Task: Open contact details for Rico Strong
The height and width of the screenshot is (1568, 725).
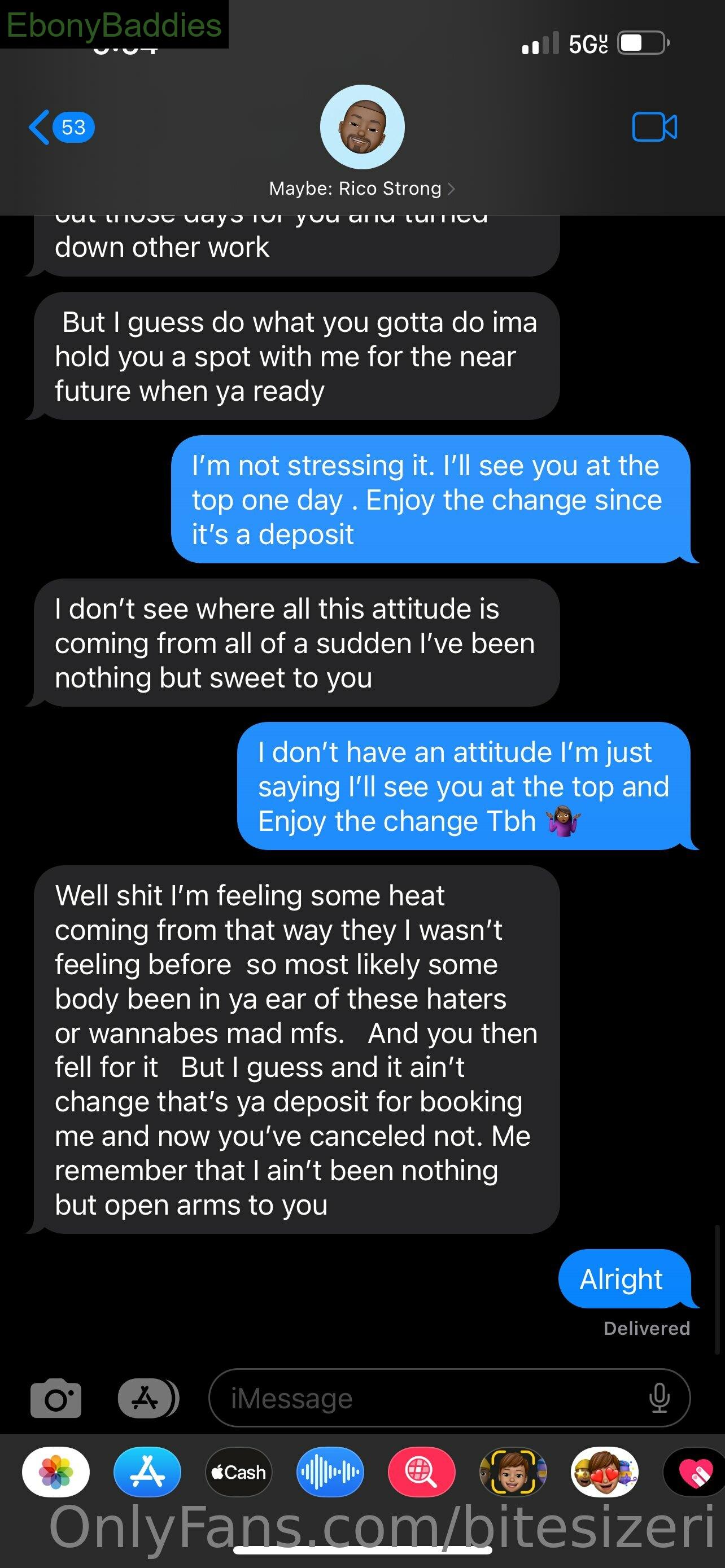Action: (x=362, y=189)
